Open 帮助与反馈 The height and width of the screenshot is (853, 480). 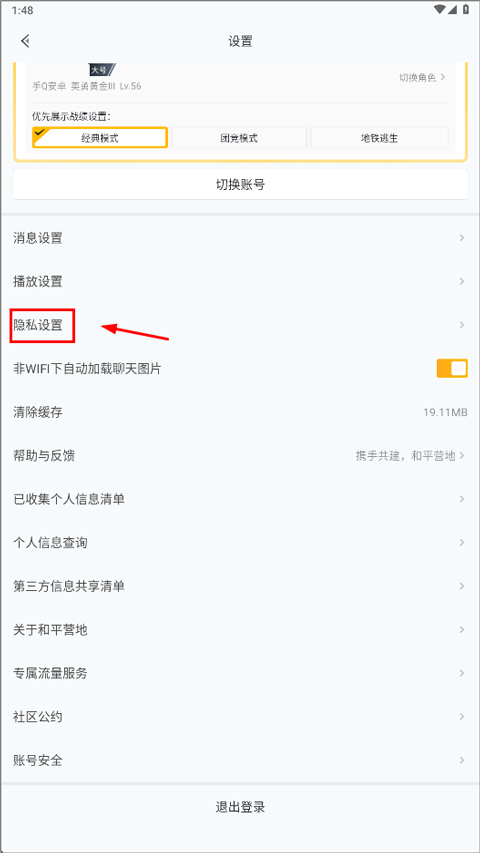(x=240, y=456)
